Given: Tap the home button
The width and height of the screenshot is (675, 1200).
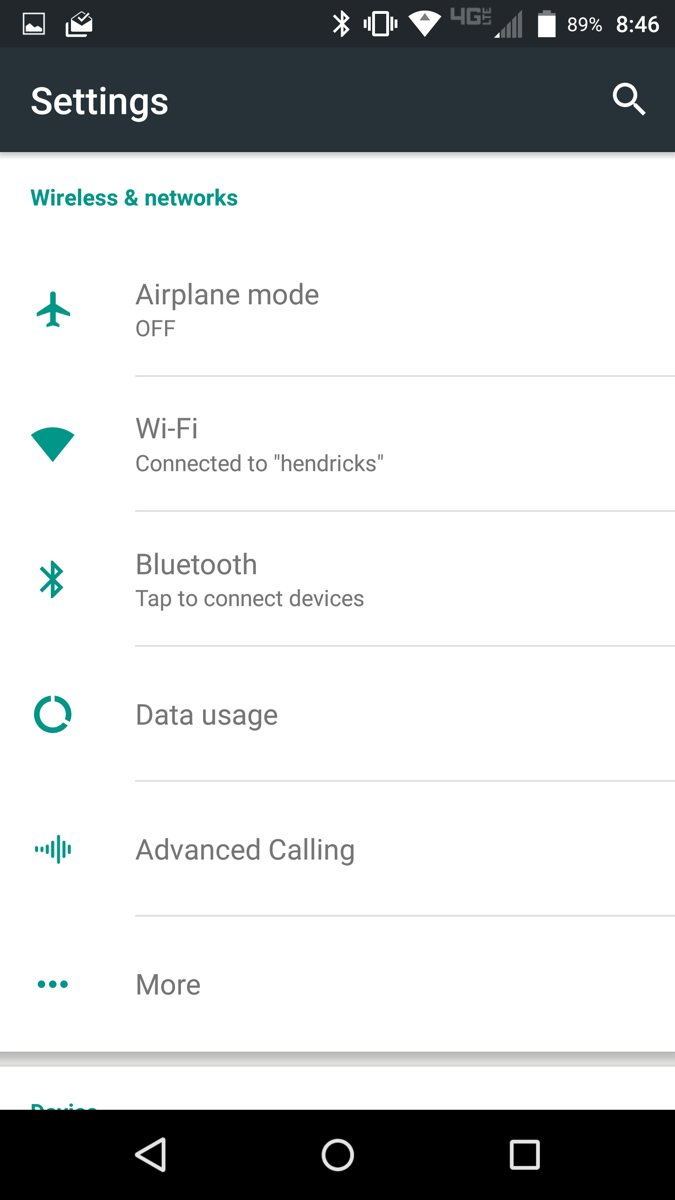Looking at the screenshot, I should tap(338, 1155).
